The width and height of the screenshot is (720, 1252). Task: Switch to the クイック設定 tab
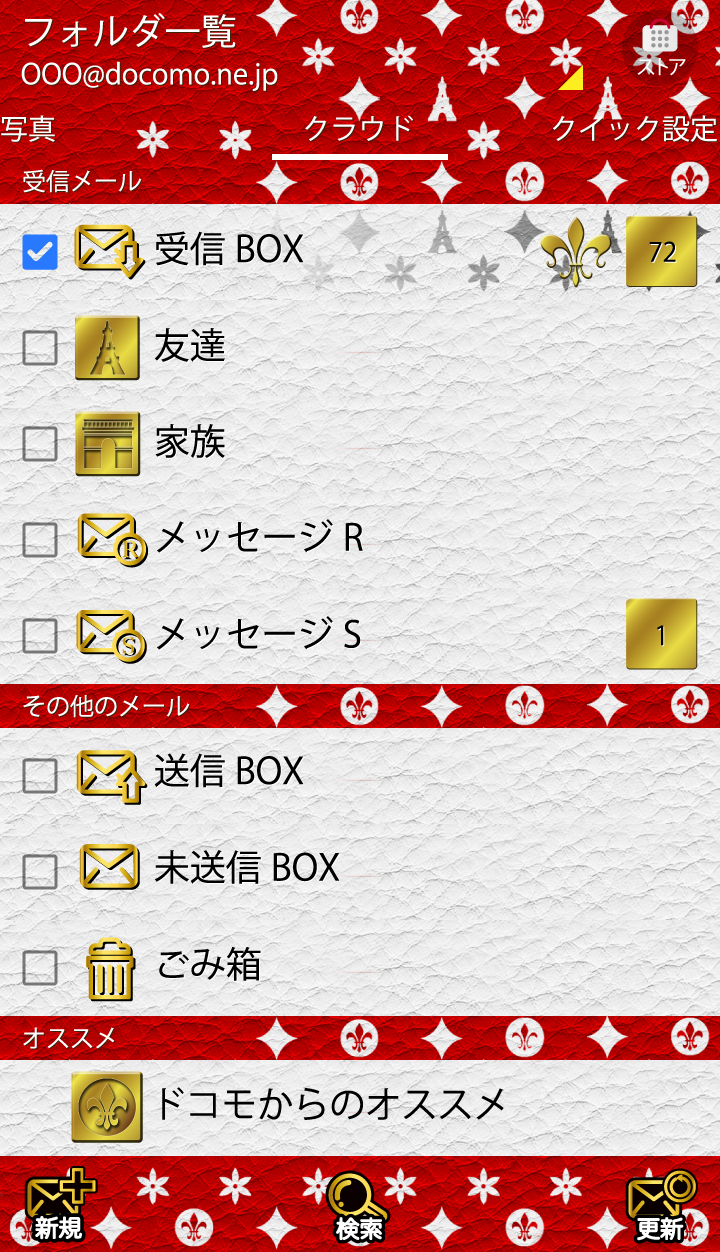[x=634, y=129]
